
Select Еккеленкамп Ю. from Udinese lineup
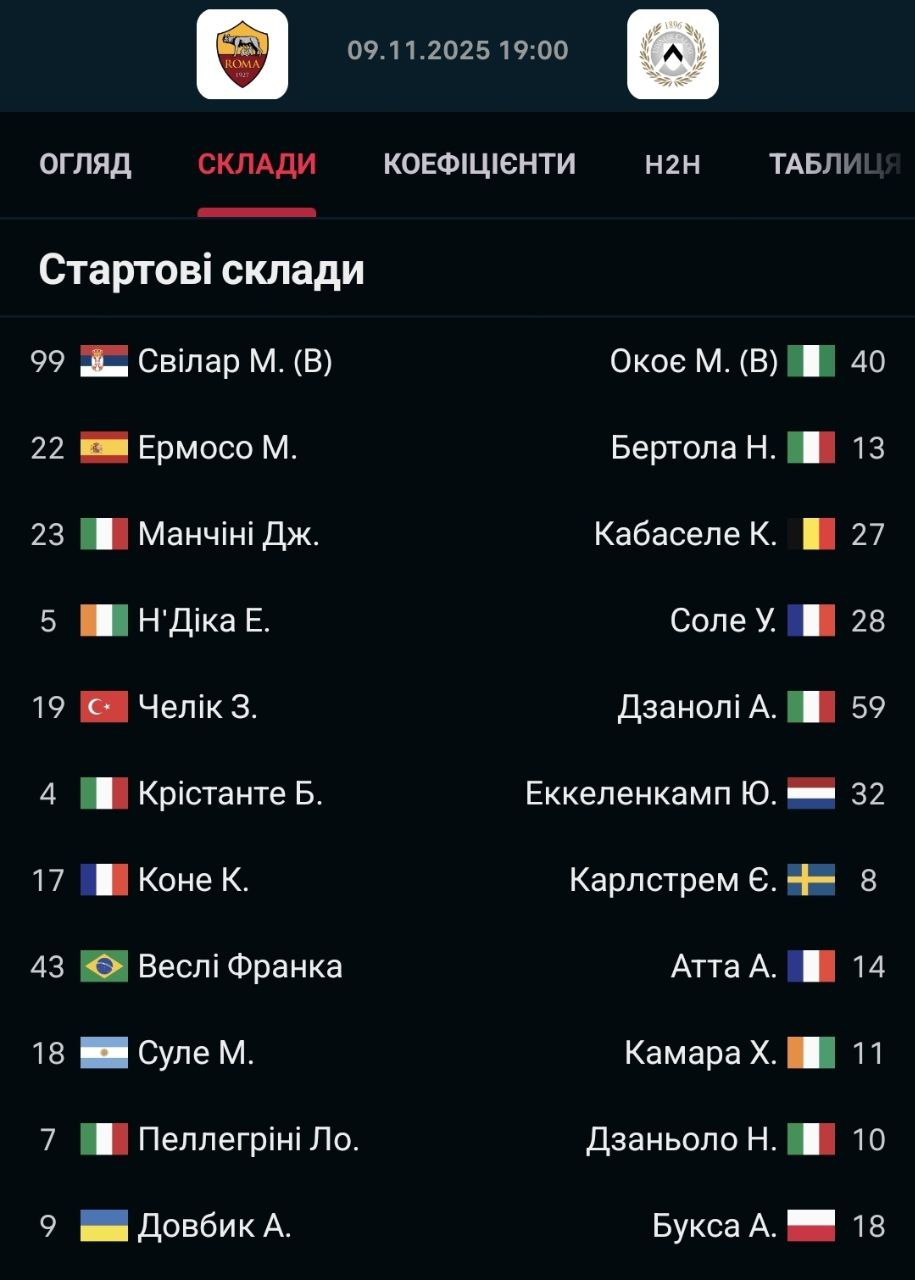click(652, 794)
